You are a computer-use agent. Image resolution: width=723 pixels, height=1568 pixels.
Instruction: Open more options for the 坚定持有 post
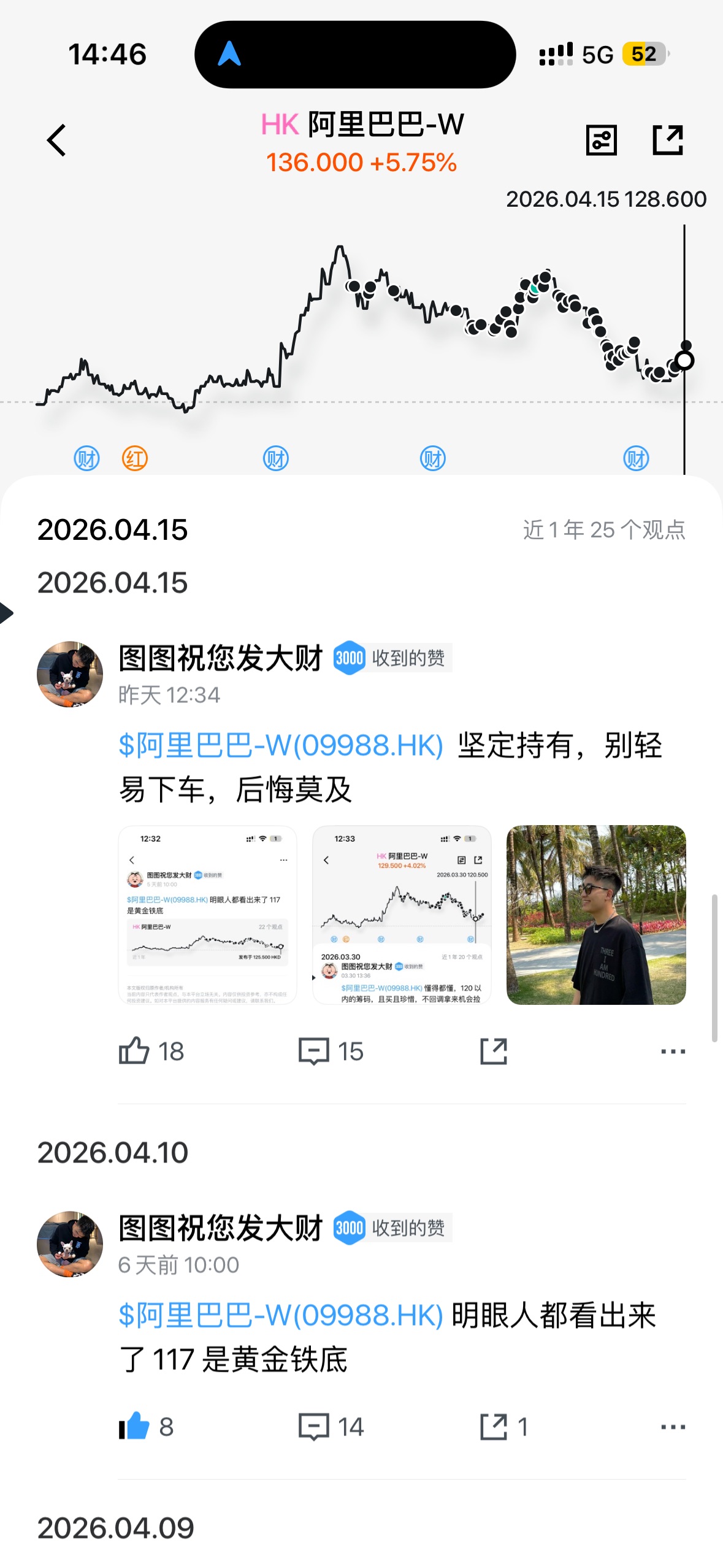673,1051
